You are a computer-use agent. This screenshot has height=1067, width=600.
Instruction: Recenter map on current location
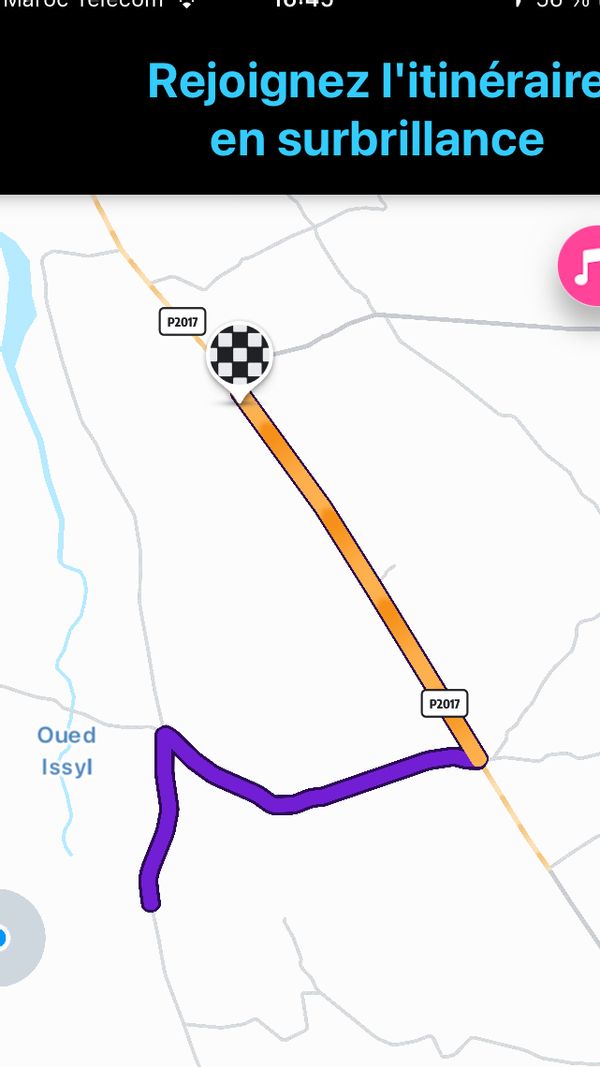coord(12,937)
